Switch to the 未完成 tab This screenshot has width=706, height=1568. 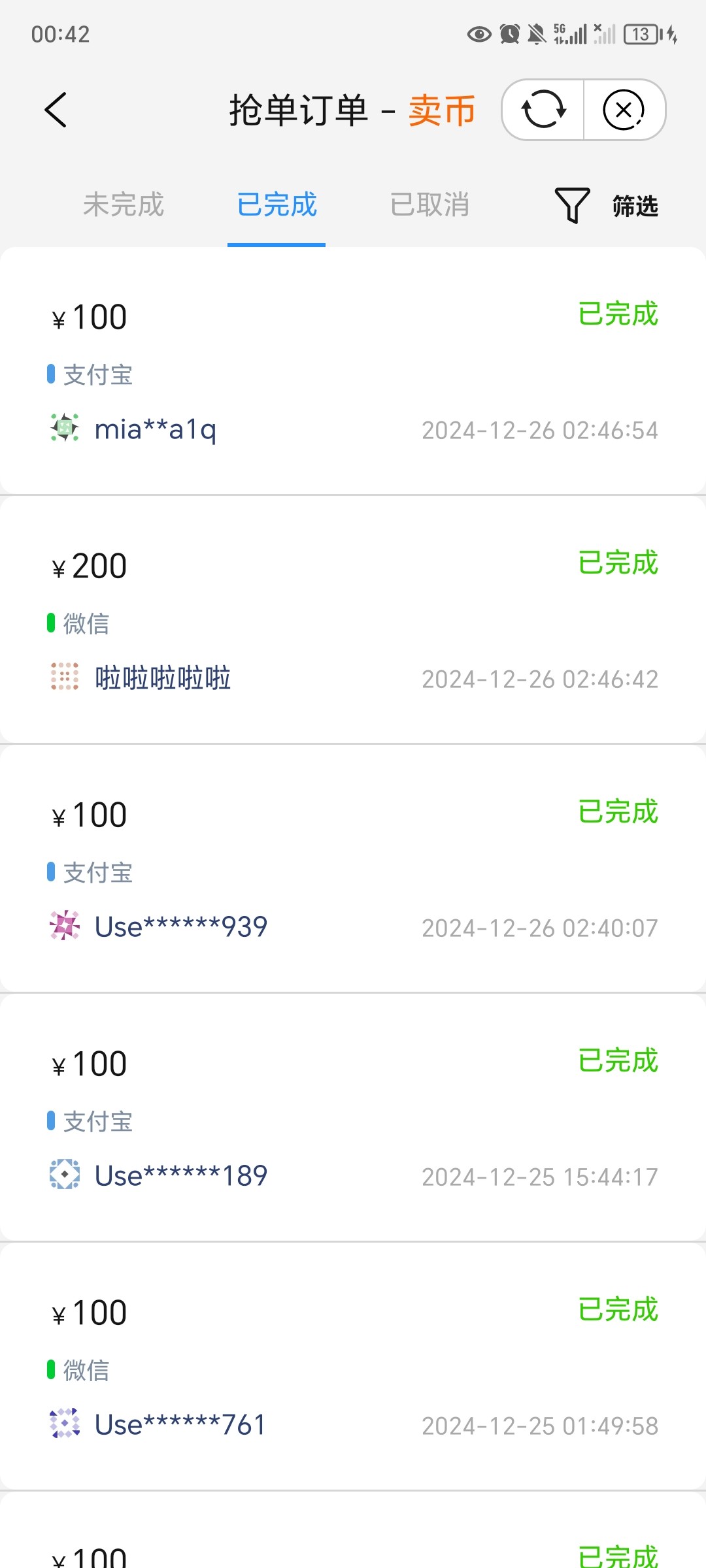(124, 205)
